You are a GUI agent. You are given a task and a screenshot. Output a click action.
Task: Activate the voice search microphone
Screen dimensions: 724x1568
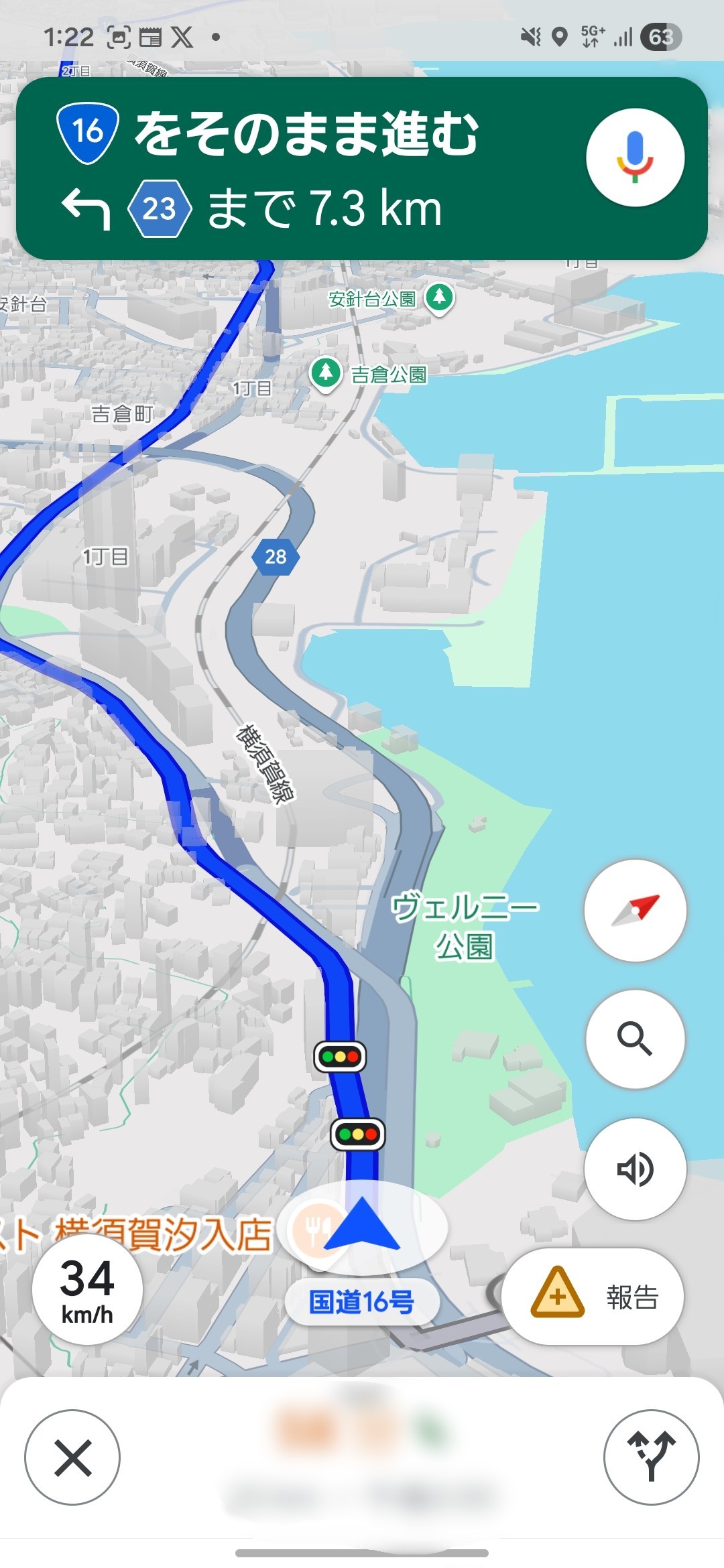point(635,157)
